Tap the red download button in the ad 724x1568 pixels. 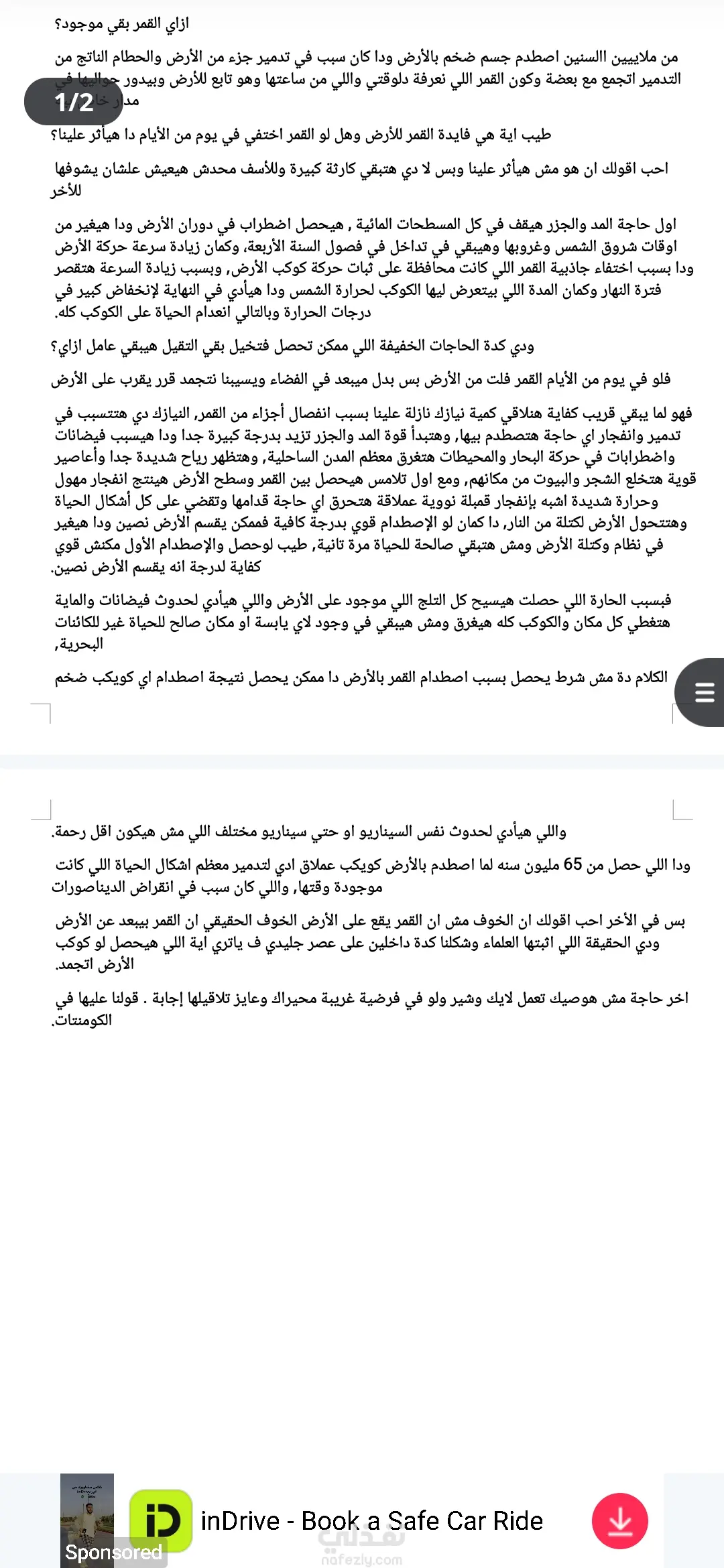point(619,1520)
